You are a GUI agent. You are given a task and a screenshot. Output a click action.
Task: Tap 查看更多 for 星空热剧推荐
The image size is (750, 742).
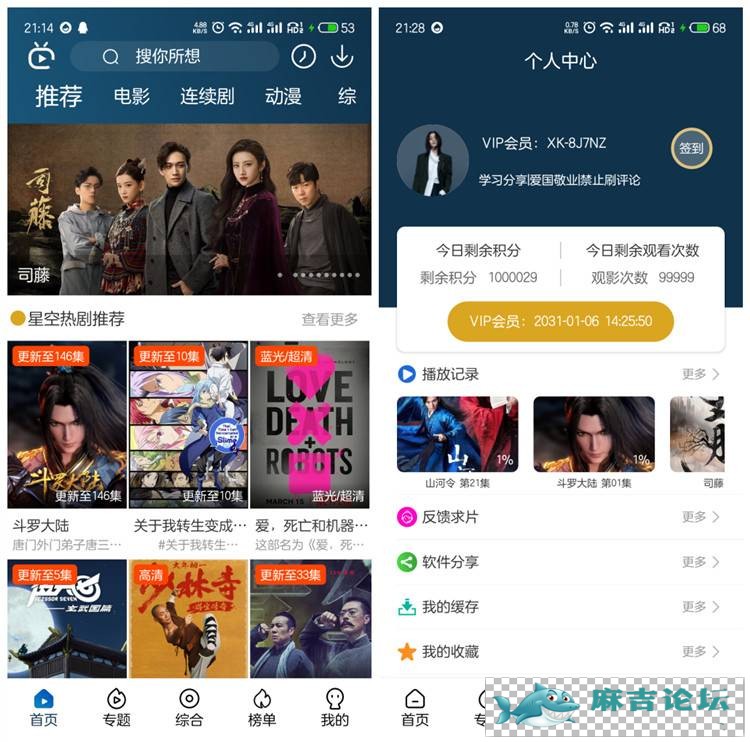(x=329, y=319)
